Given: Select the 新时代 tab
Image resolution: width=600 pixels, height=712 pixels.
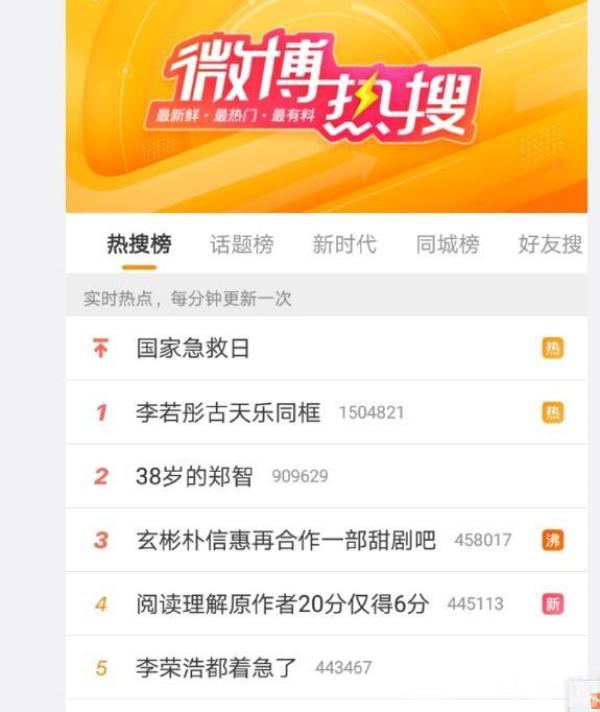Looking at the screenshot, I should [344, 244].
